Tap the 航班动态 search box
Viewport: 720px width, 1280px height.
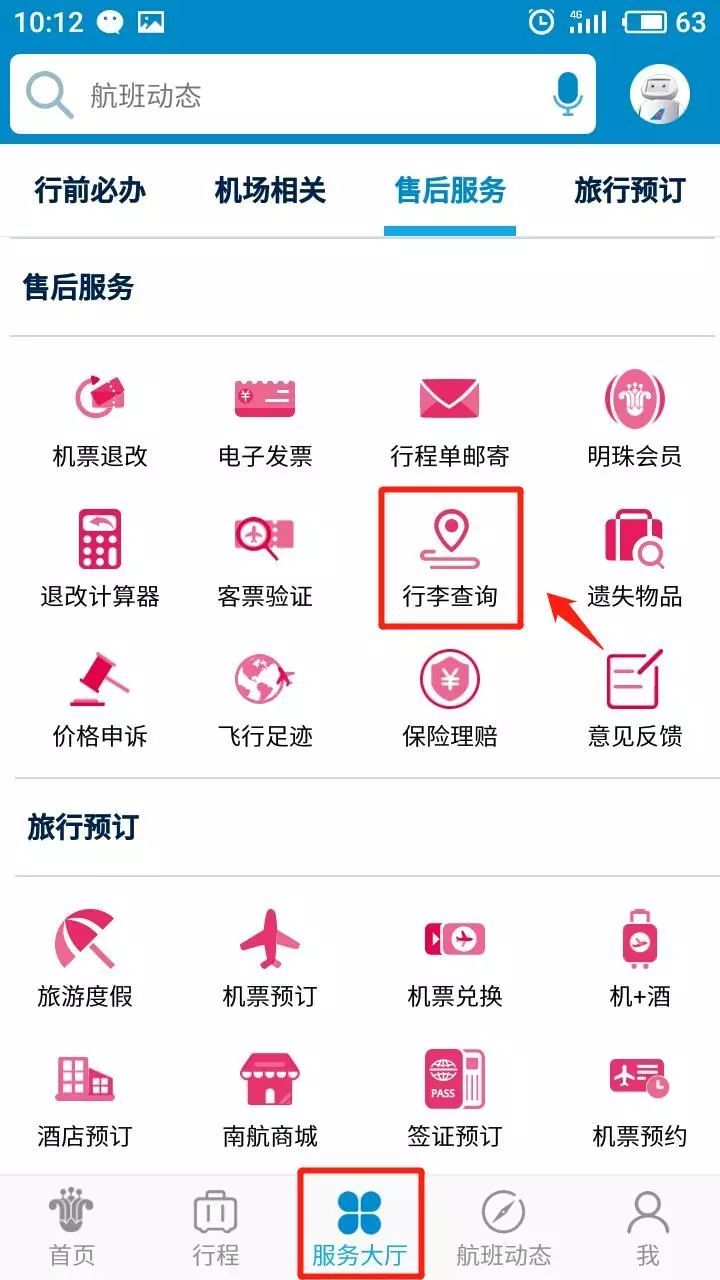click(x=302, y=94)
